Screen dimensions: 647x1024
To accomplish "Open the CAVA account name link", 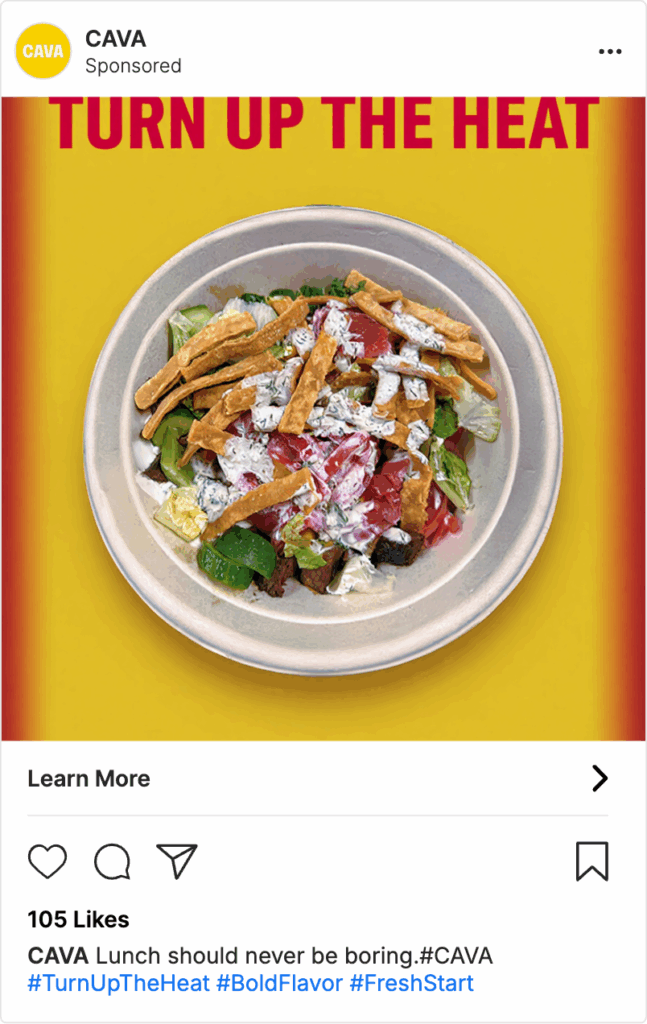I will pyautogui.click(x=115, y=39).
